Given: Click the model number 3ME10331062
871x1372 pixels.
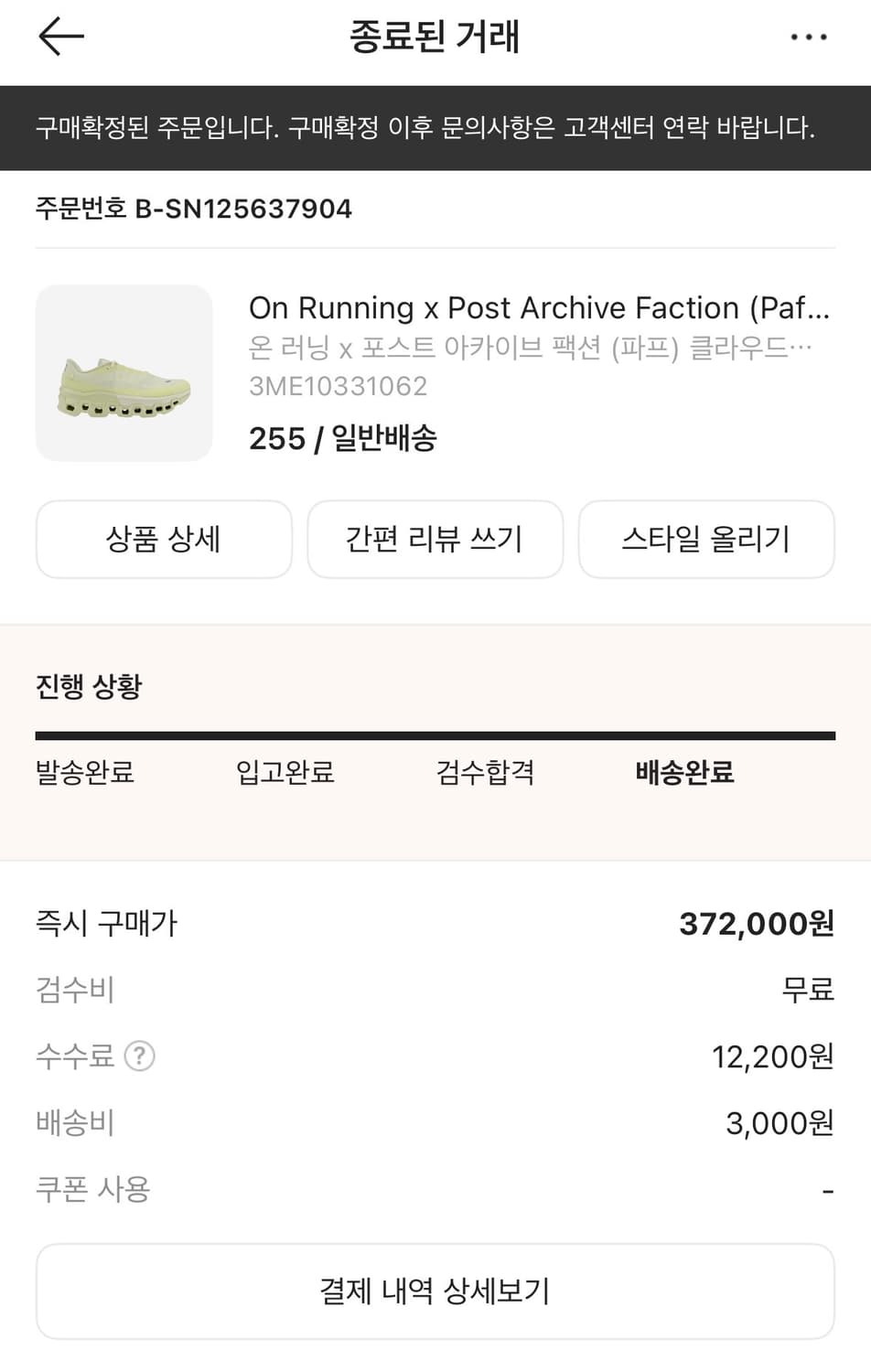Looking at the screenshot, I should [x=338, y=387].
